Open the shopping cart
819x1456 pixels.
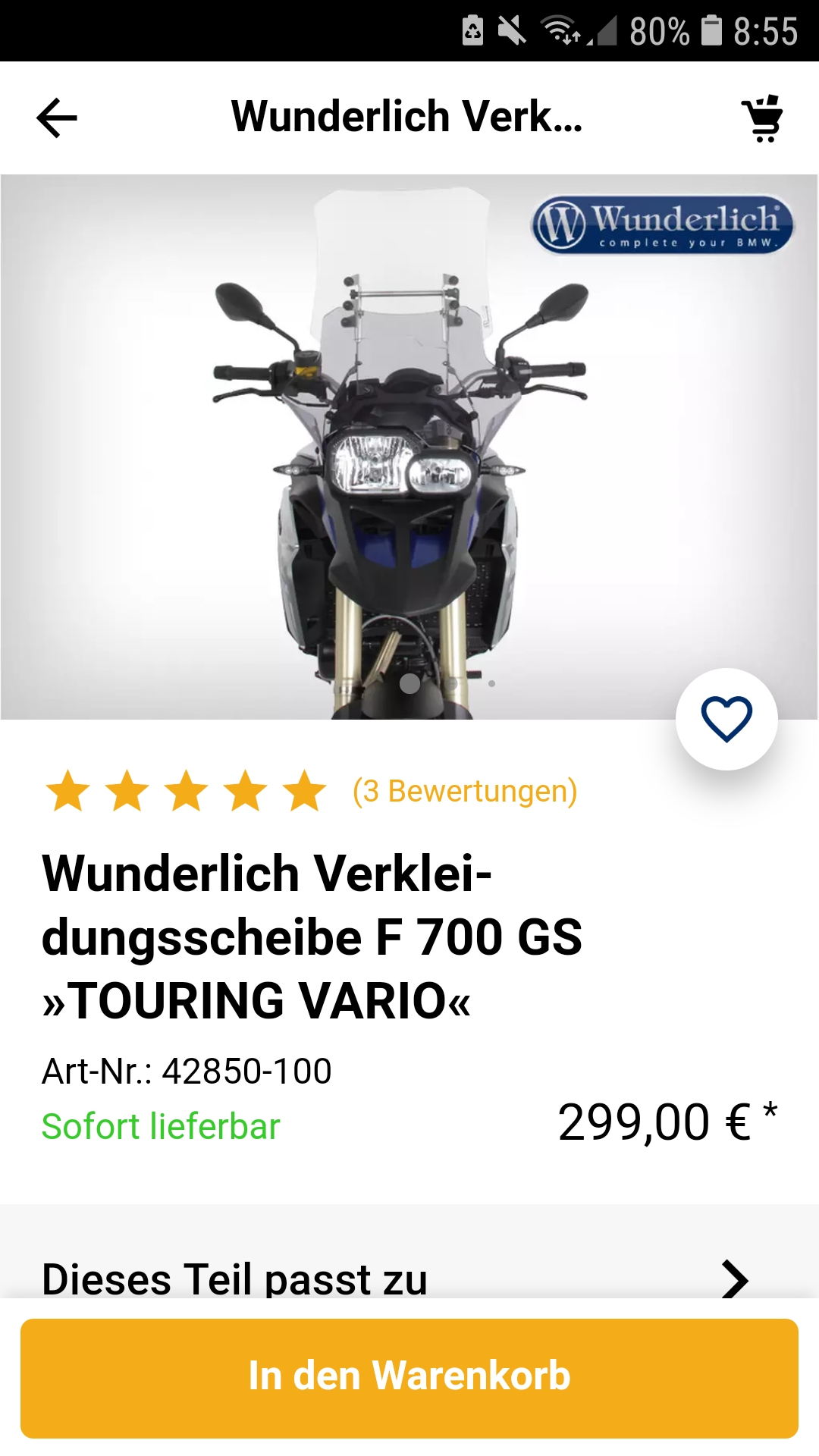(762, 118)
